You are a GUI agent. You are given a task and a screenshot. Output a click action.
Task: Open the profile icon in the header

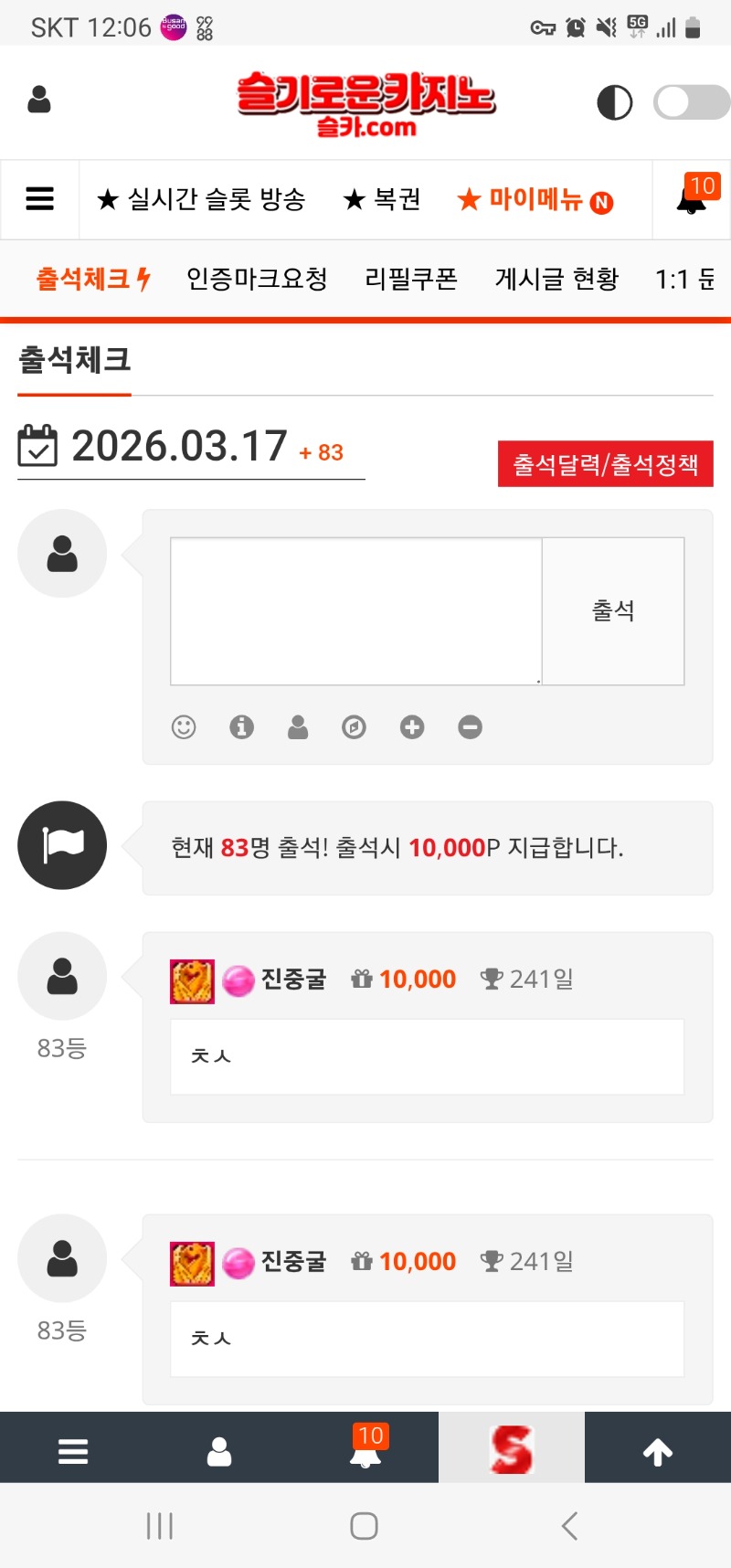(39, 100)
